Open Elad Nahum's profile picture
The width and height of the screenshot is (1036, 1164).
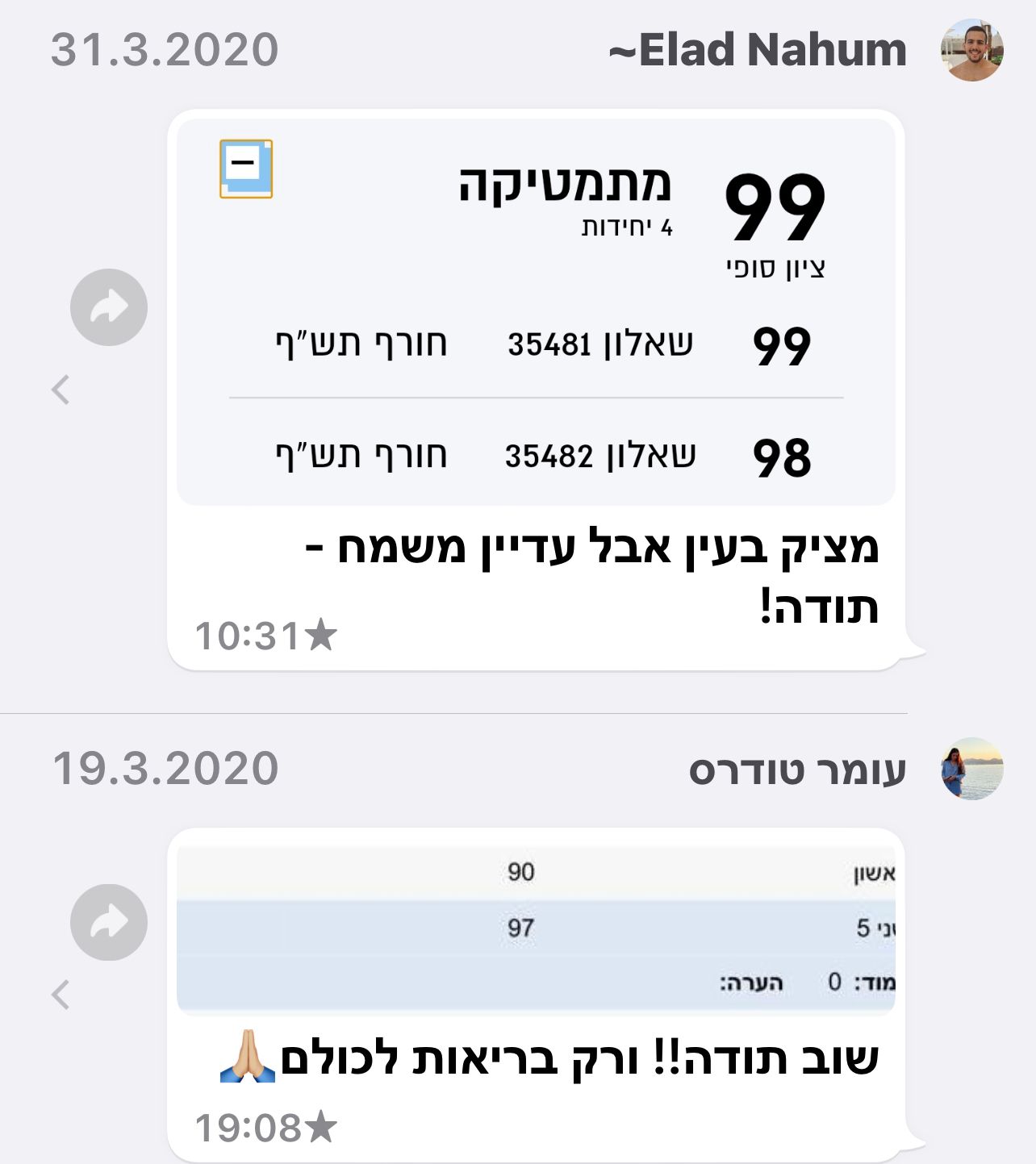pos(971,50)
